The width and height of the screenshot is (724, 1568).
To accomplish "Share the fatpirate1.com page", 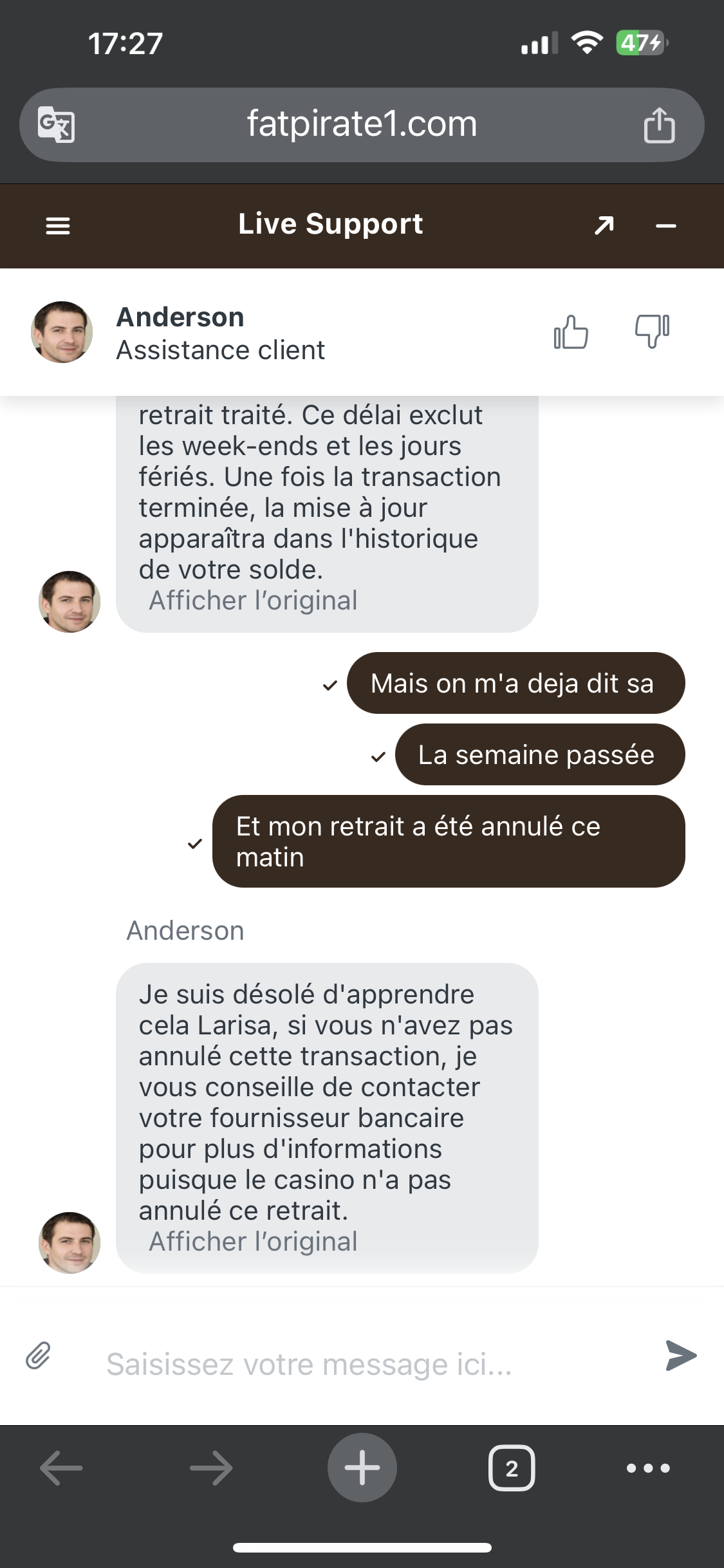I will [659, 125].
